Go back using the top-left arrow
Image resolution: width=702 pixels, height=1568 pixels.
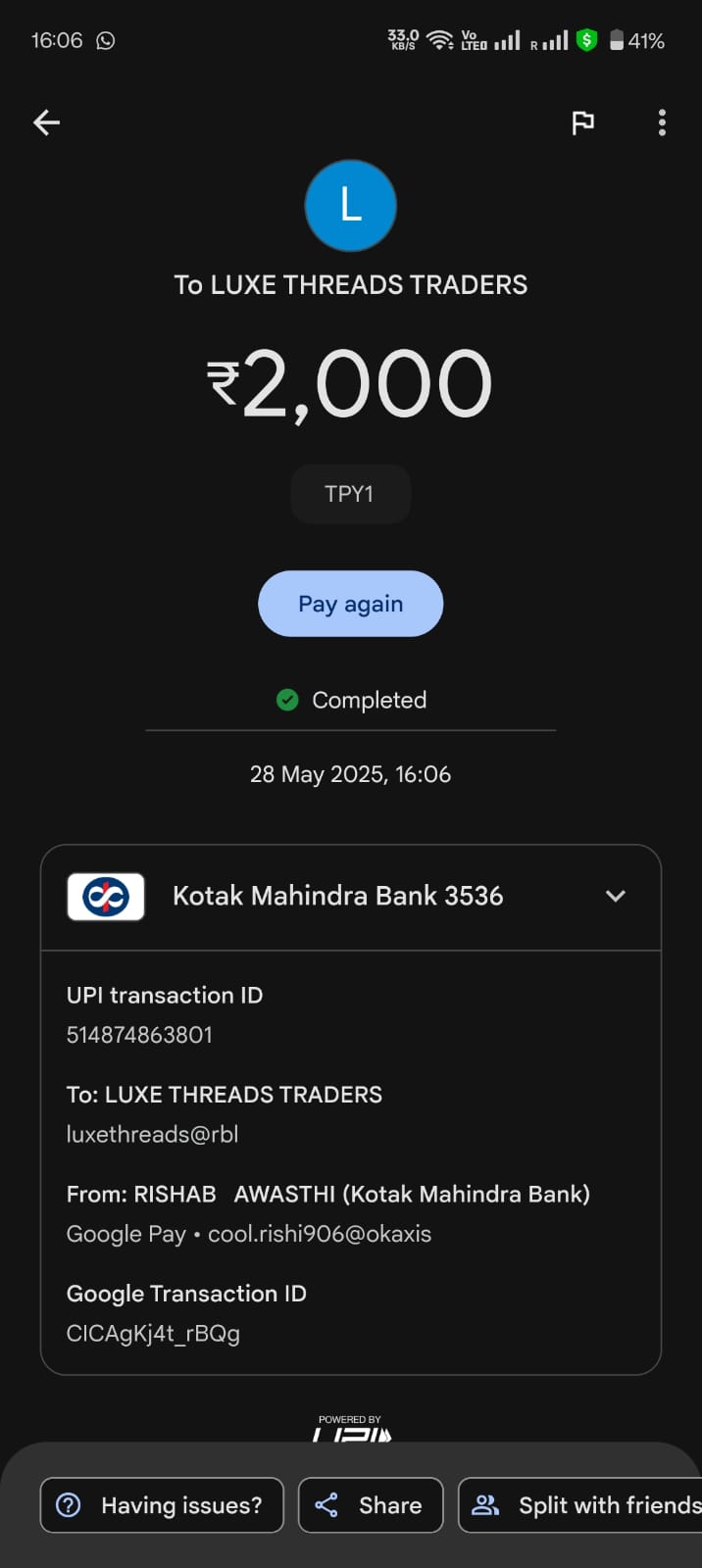47,122
